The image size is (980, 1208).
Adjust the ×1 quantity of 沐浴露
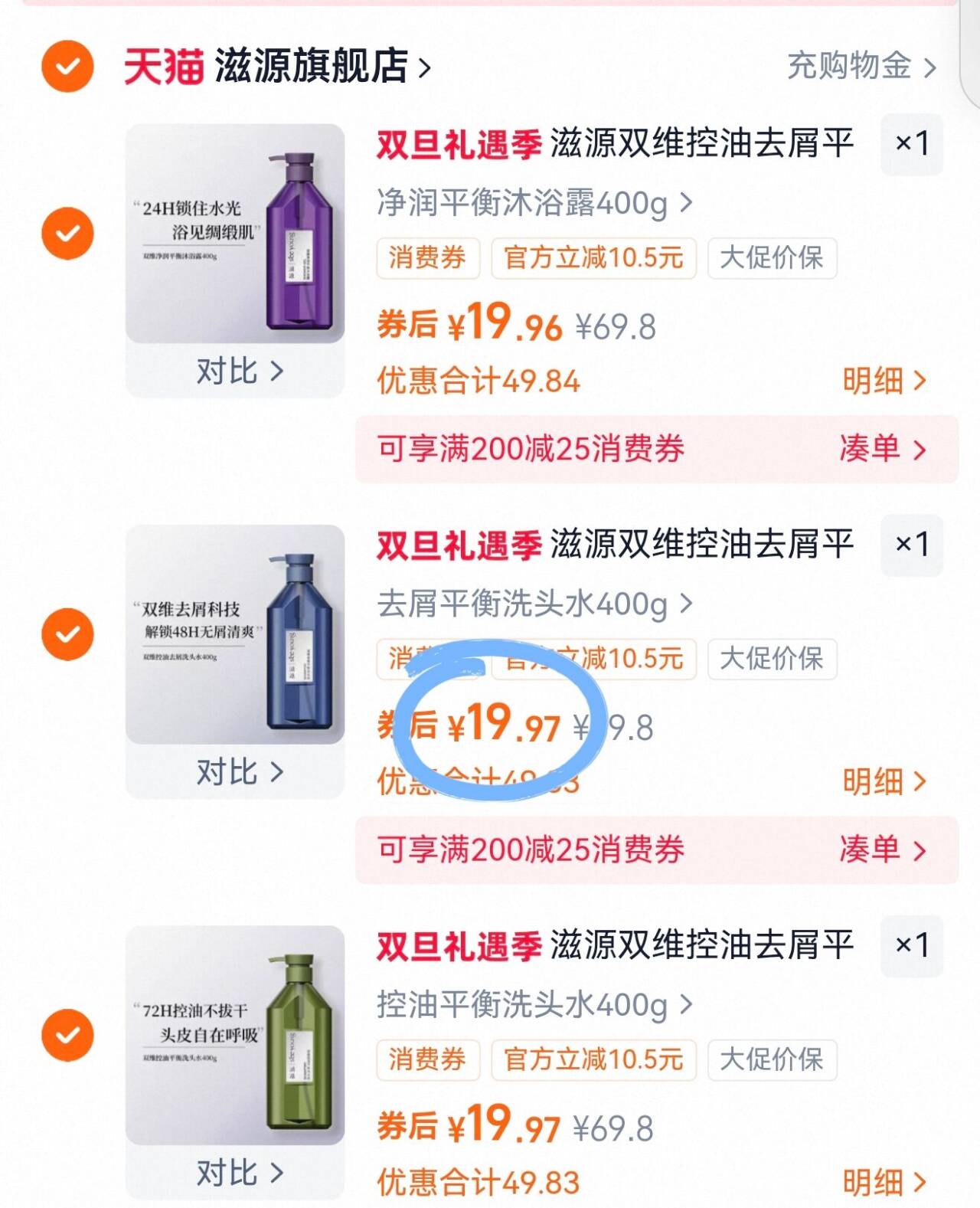click(x=911, y=144)
